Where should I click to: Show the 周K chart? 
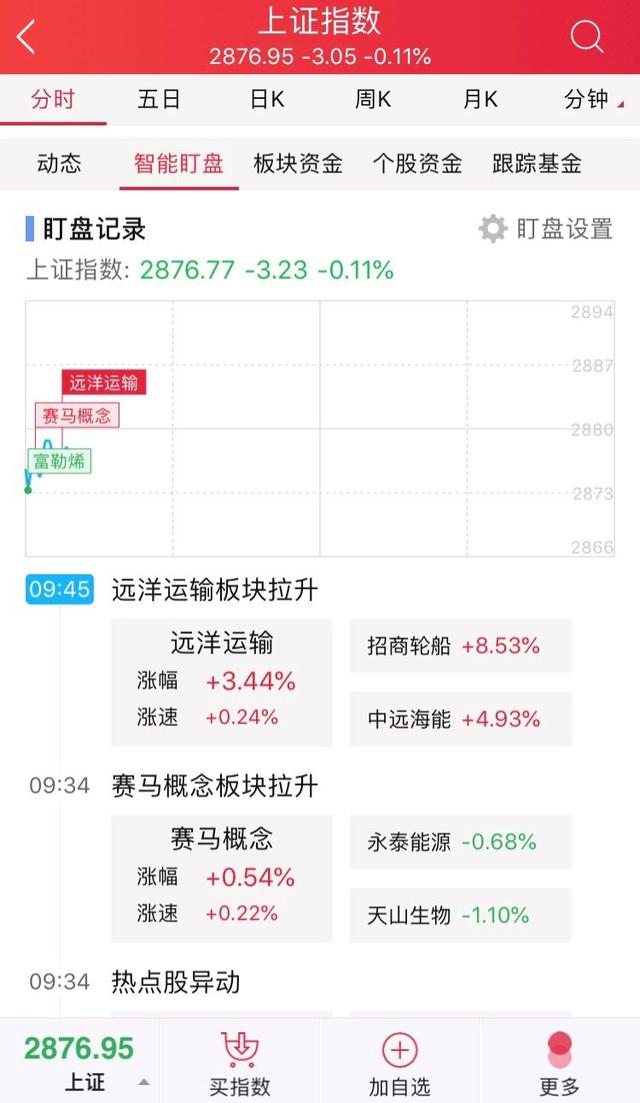click(373, 99)
